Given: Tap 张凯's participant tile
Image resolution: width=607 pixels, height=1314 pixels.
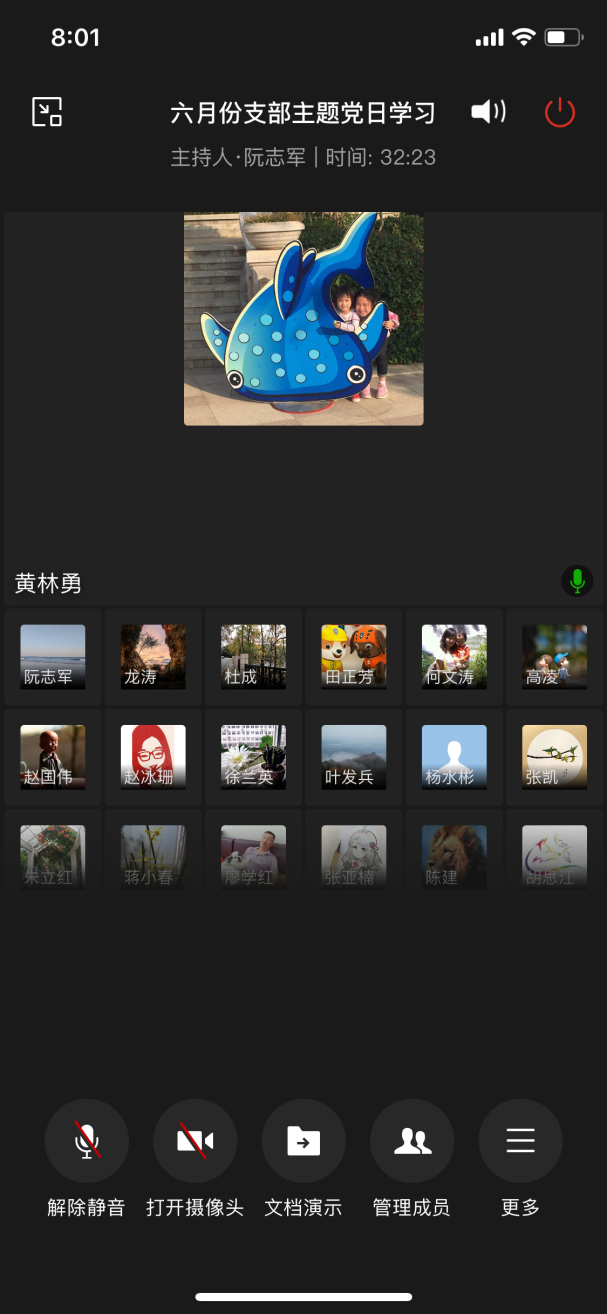Looking at the screenshot, I should click(x=554, y=757).
